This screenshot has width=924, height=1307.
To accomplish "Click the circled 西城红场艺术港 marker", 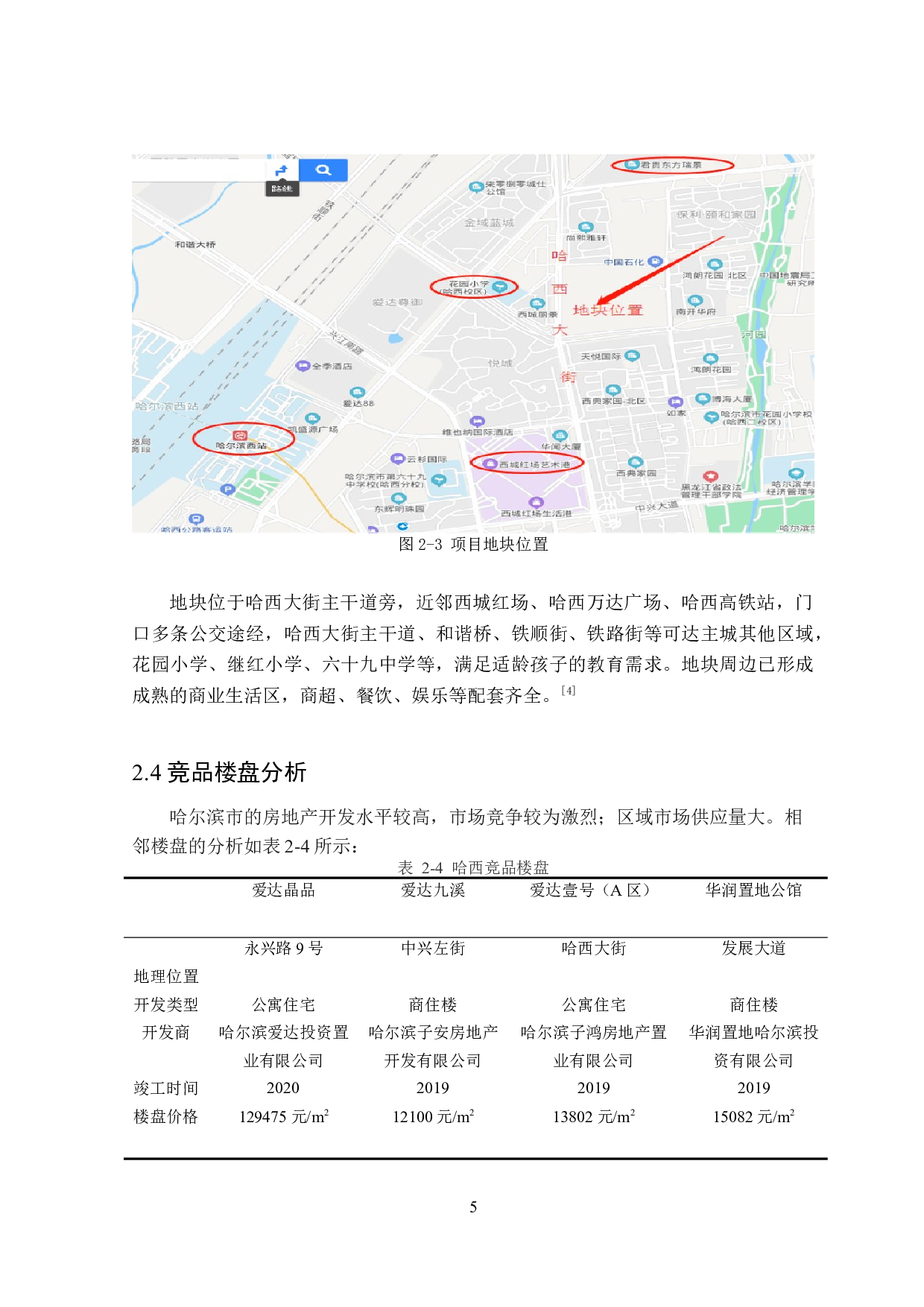I will (x=490, y=463).
